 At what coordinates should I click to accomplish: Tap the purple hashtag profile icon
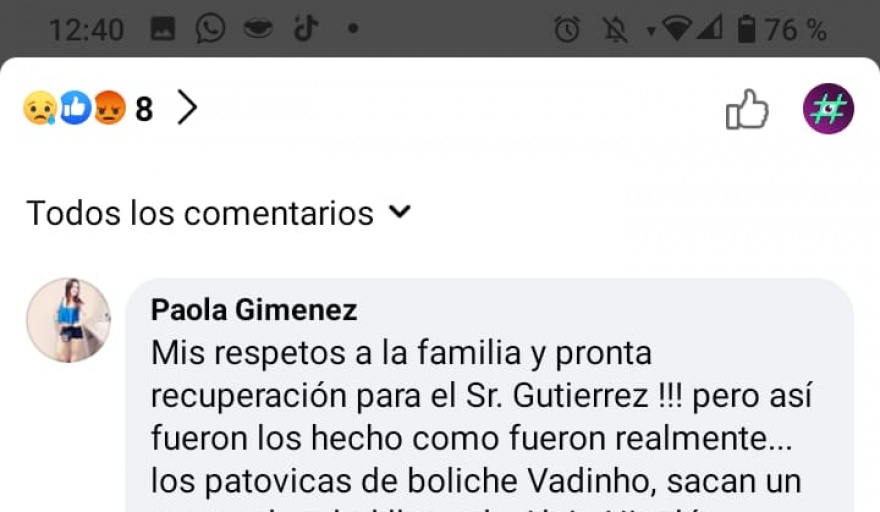coord(828,109)
